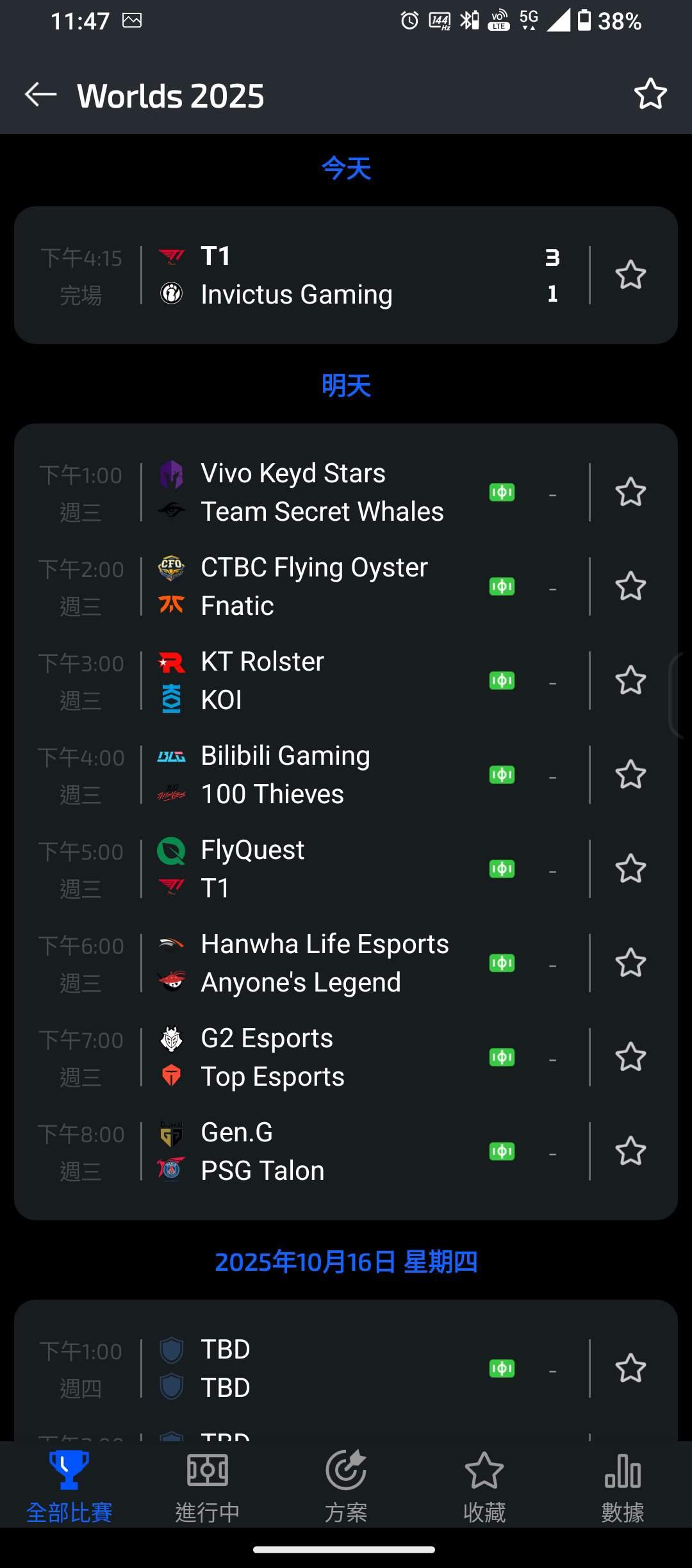Favorite the Worlds 2025 tournament
The width and height of the screenshot is (692, 1568).
[x=650, y=95]
